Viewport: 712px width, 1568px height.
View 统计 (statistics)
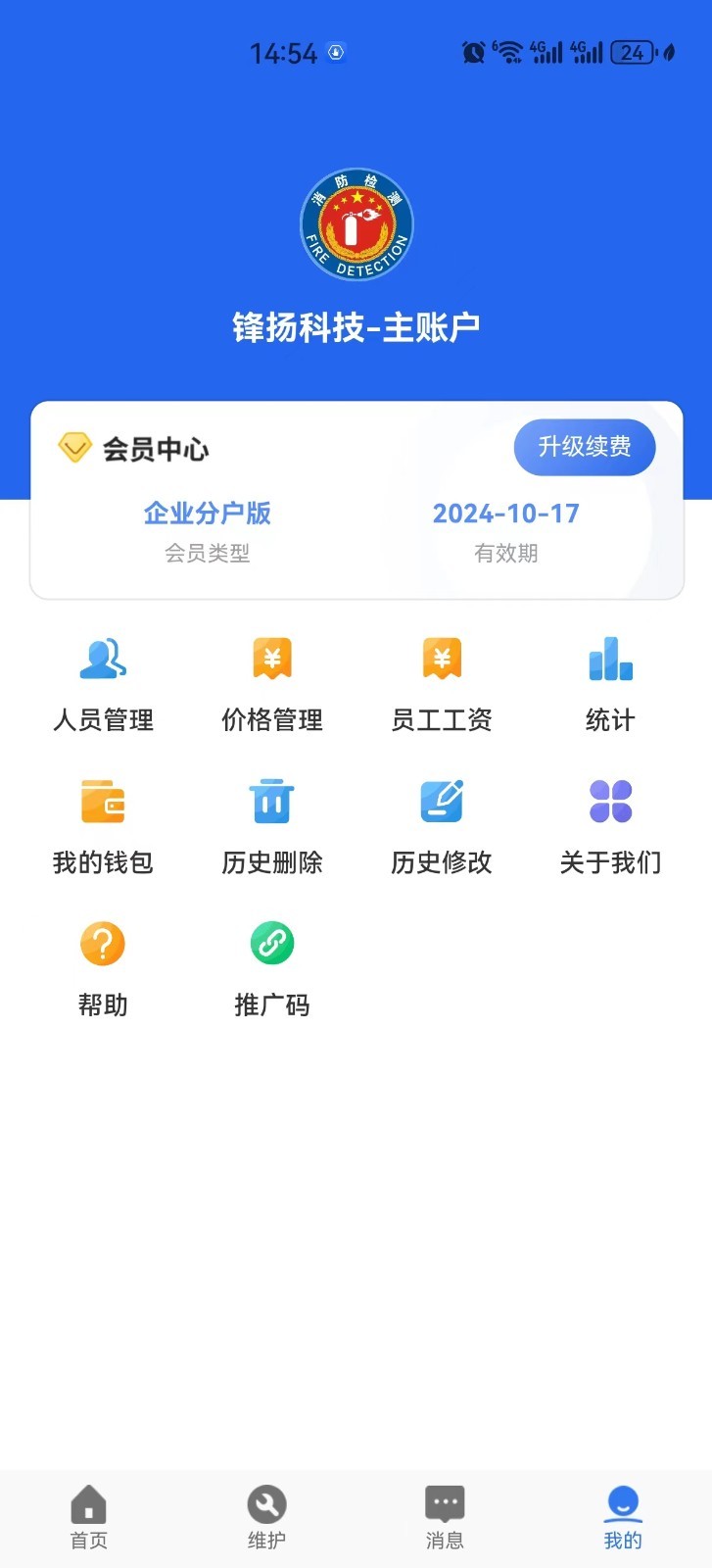click(x=609, y=683)
